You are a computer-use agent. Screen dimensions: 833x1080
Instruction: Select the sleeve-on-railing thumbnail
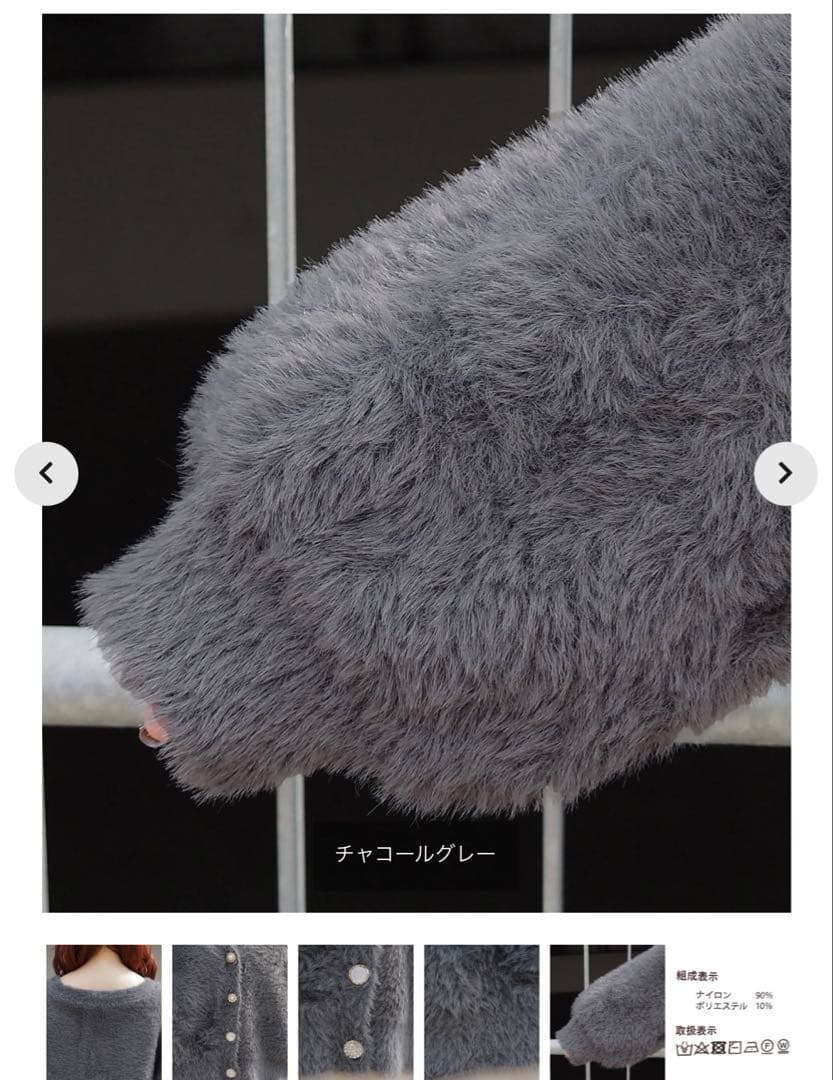[x=607, y=1010]
